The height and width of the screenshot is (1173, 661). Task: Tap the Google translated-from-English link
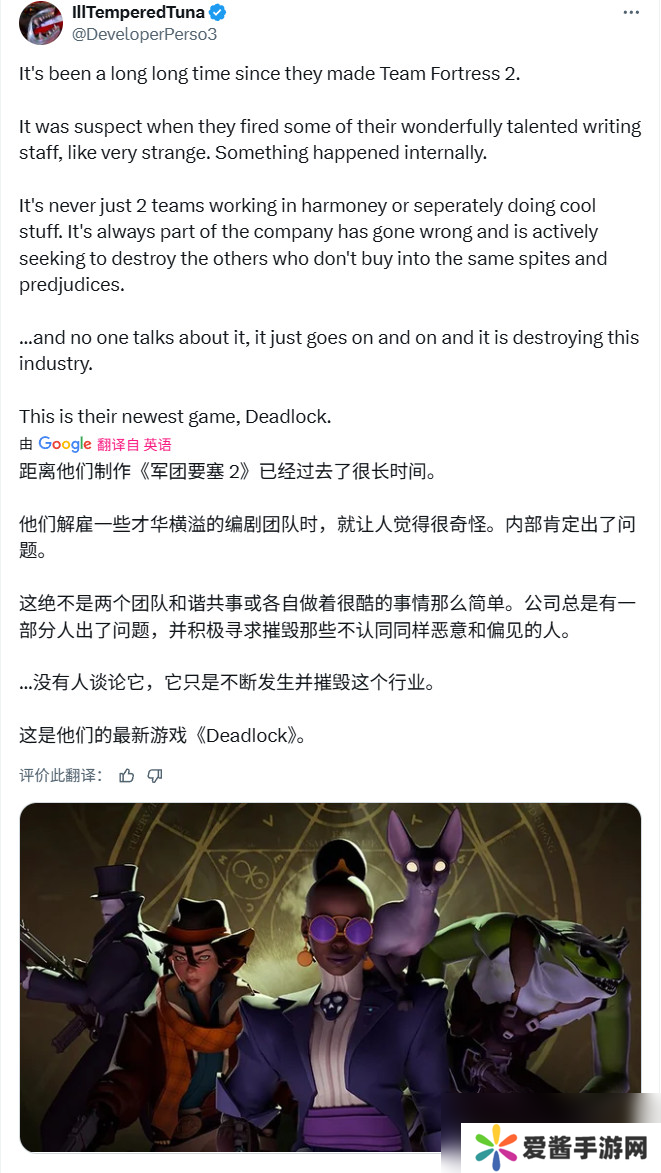coord(133,444)
